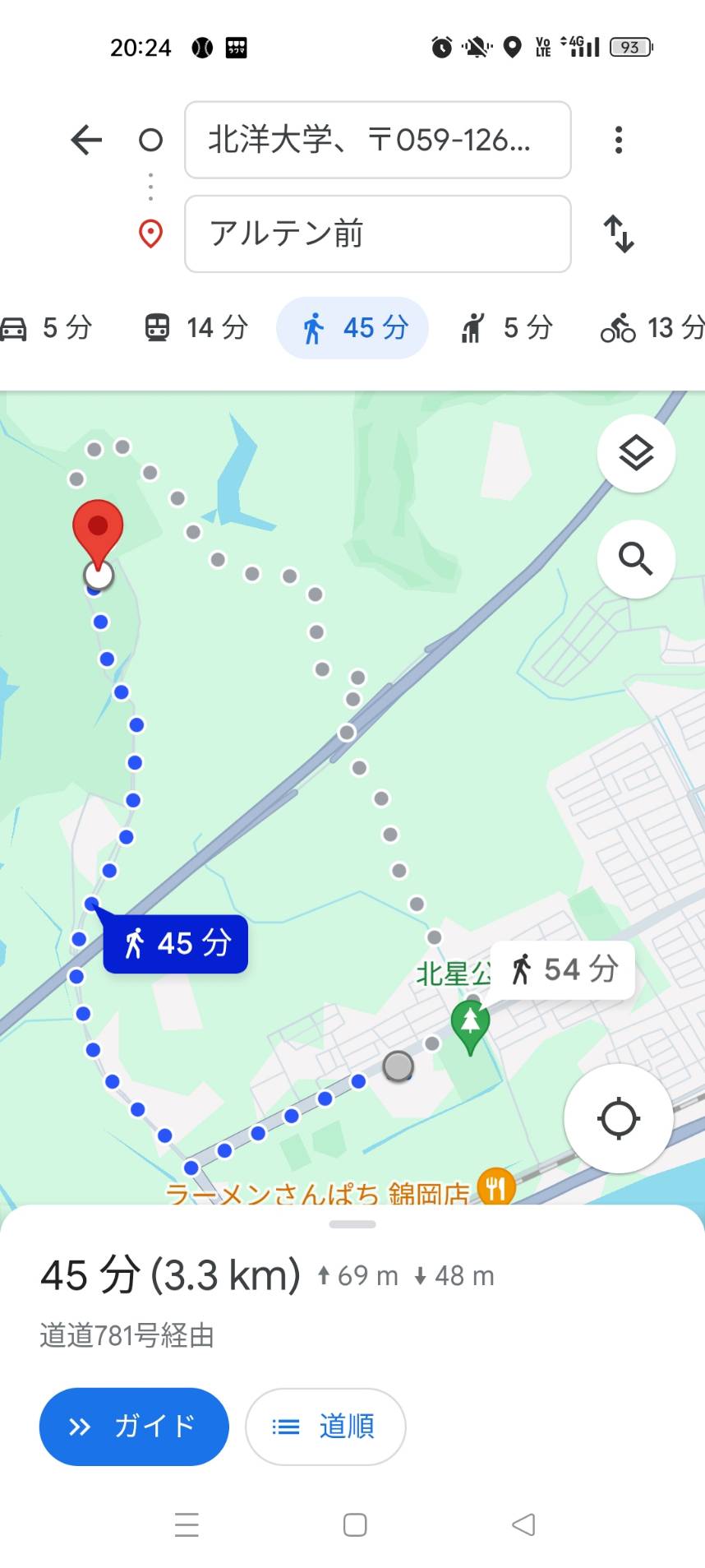Select walking mode, 45 分
Image resolution: width=705 pixels, height=1568 pixels.
tap(352, 328)
